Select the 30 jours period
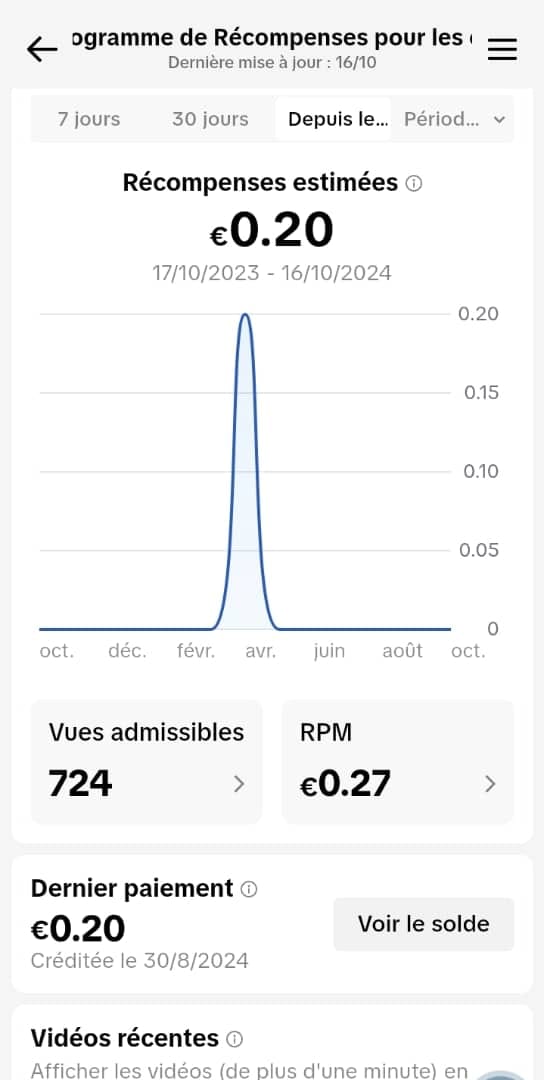The width and height of the screenshot is (544, 1080). click(x=210, y=119)
